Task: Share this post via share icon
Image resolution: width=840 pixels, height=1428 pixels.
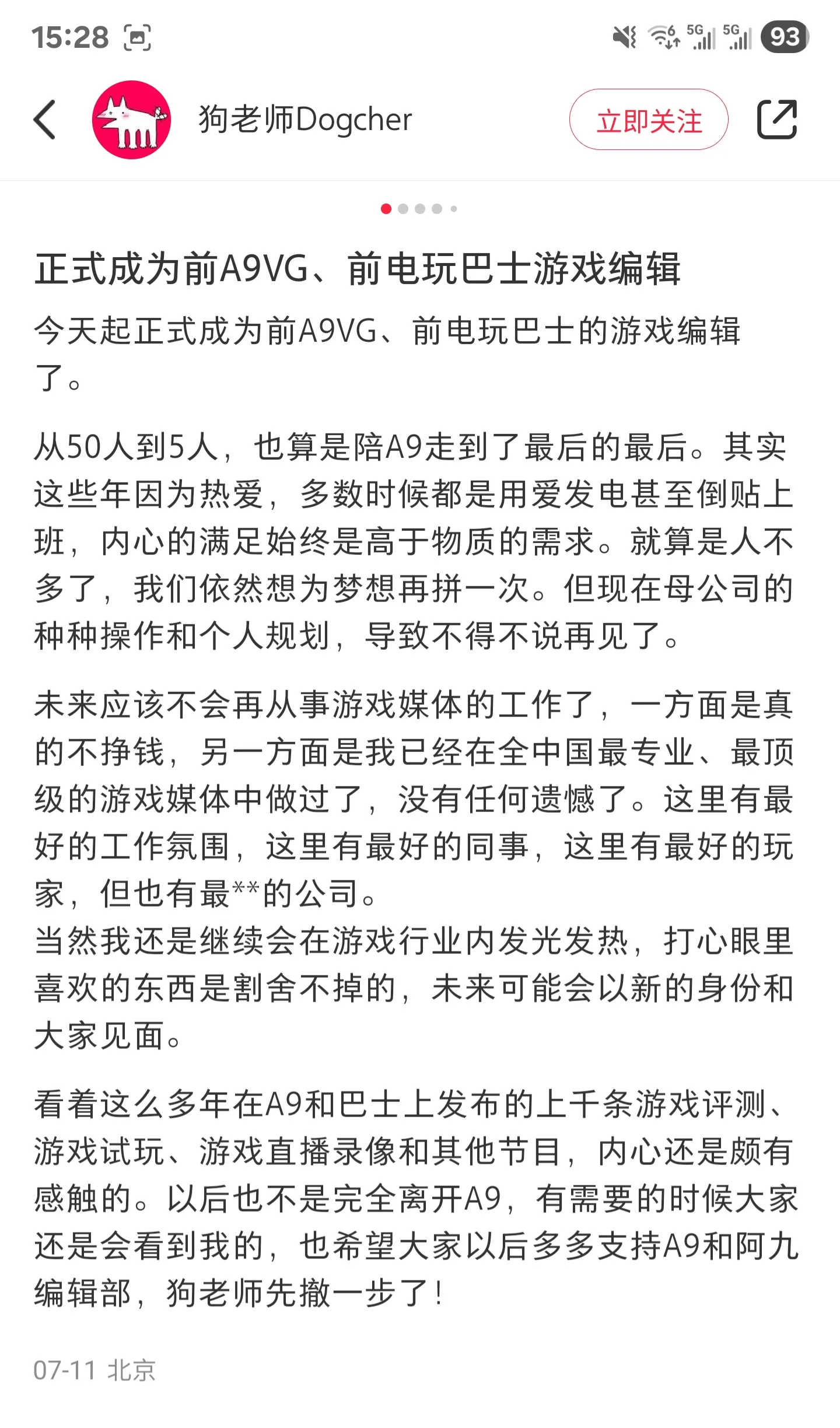Action: point(777,120)
